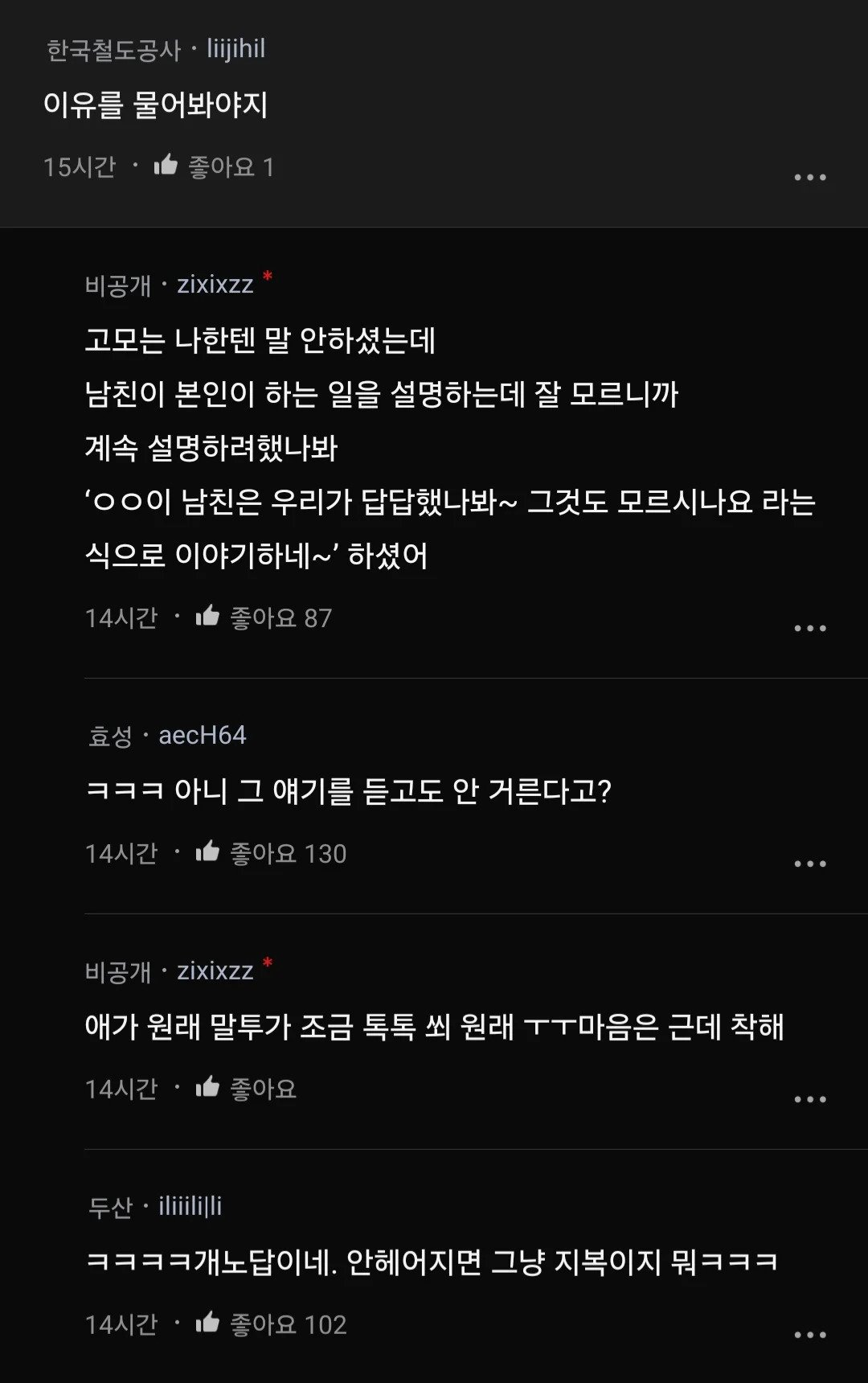Click the ellipsis icon on aecH64's comment
Viewport: 868px width, 1383px height.
(x=809, y=864)
